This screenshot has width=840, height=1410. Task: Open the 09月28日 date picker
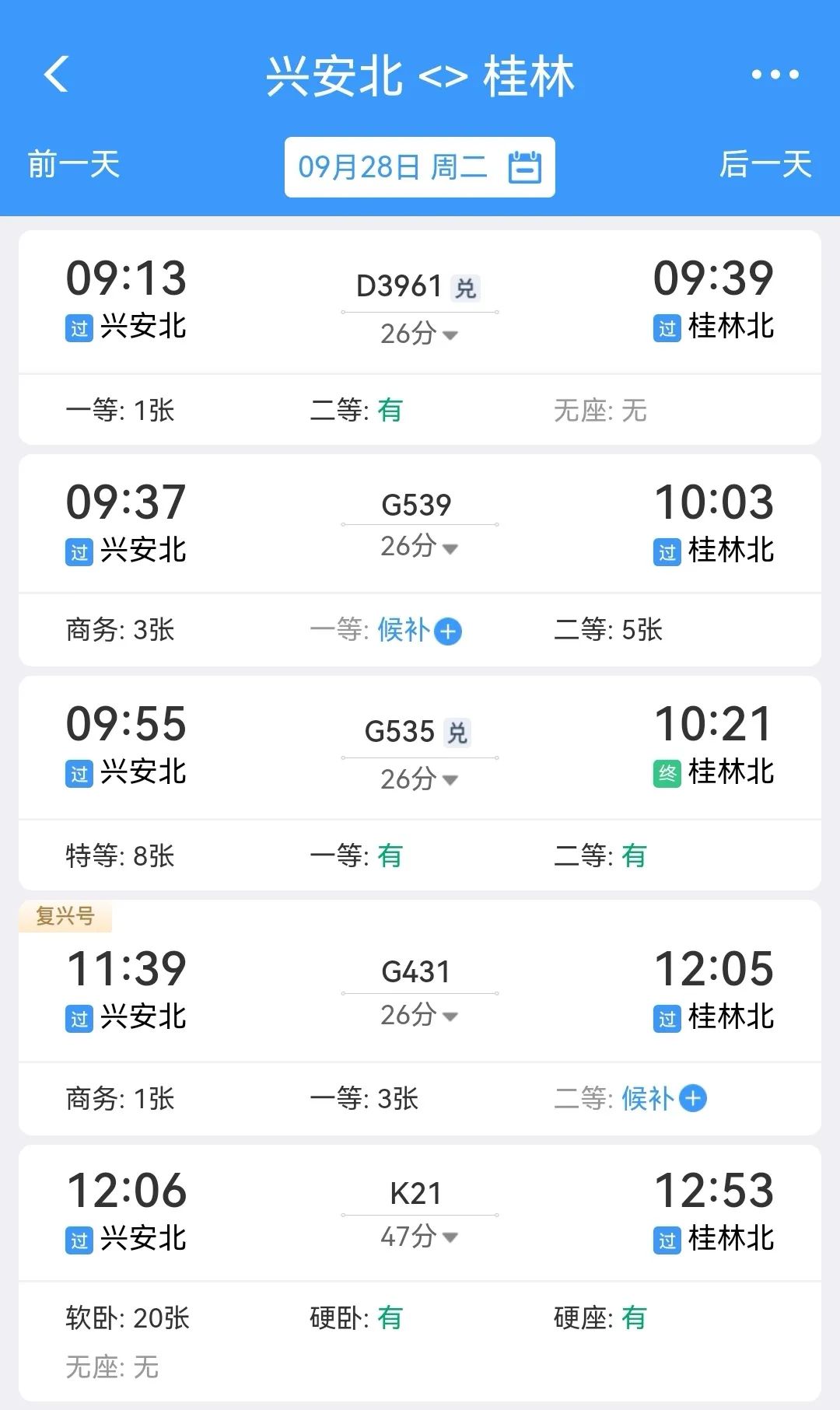pyautogui.click(x=419, y=167)
